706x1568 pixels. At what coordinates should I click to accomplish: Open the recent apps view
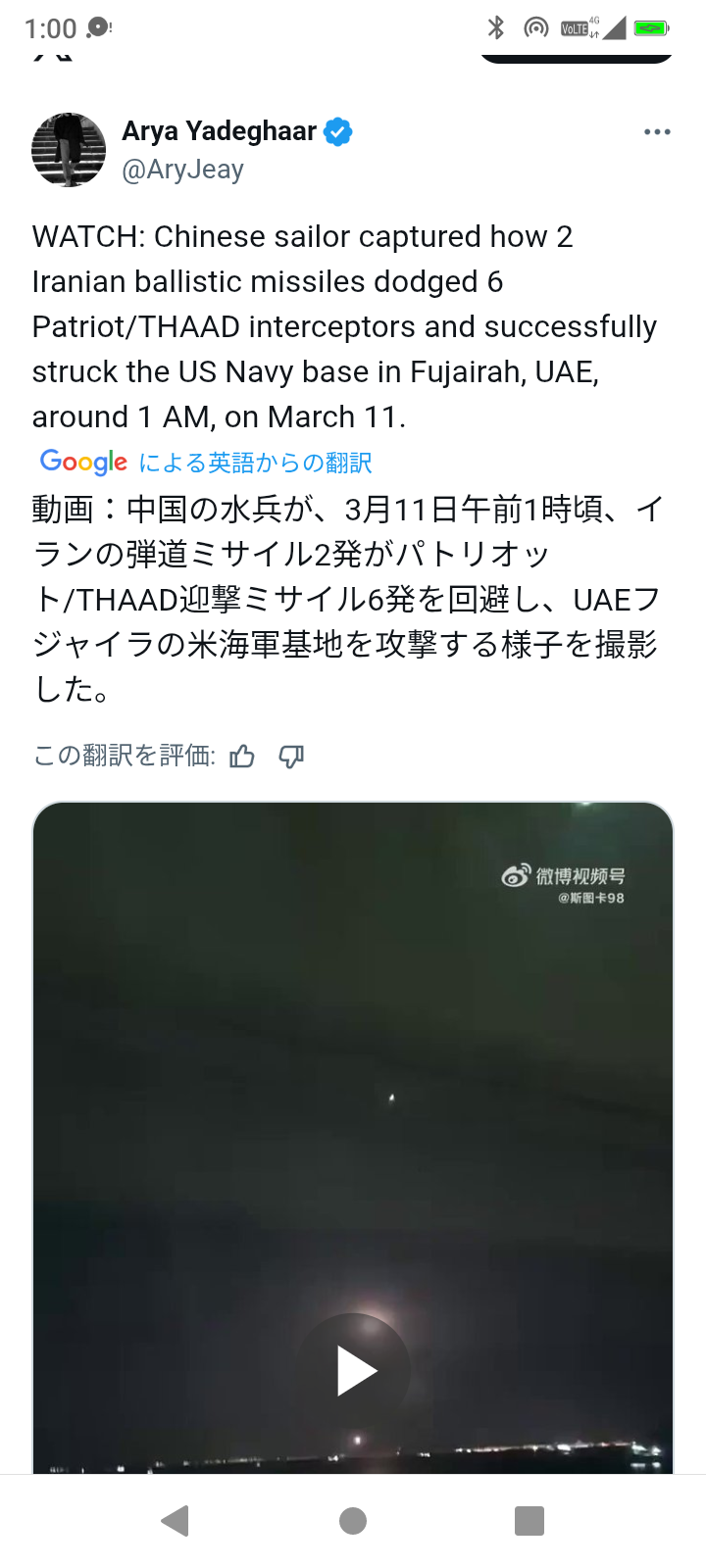529,1521
